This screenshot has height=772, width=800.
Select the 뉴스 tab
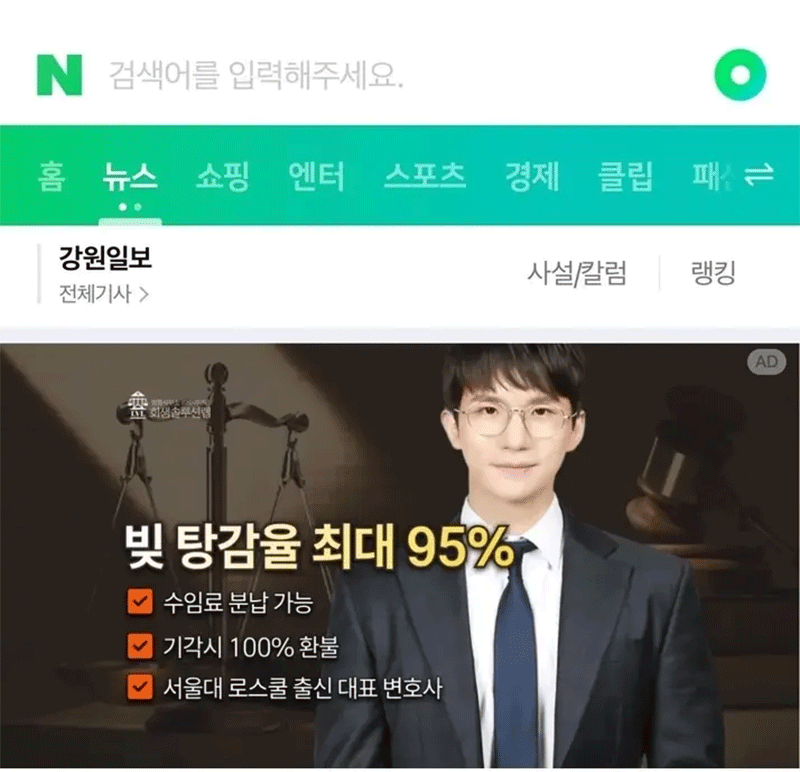click(x=129, y=177)
